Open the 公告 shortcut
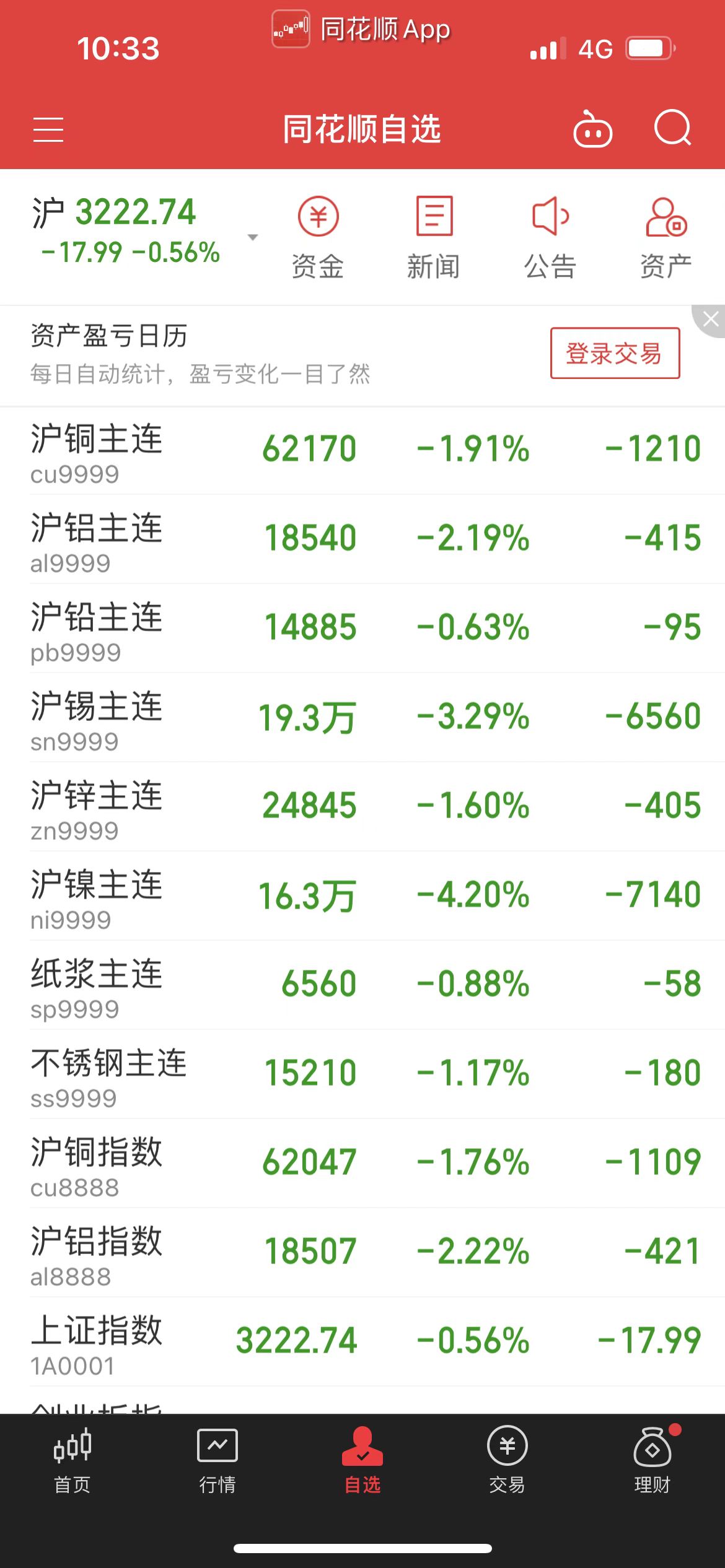This screenshot has width=725, height=1568. [550, 237]
